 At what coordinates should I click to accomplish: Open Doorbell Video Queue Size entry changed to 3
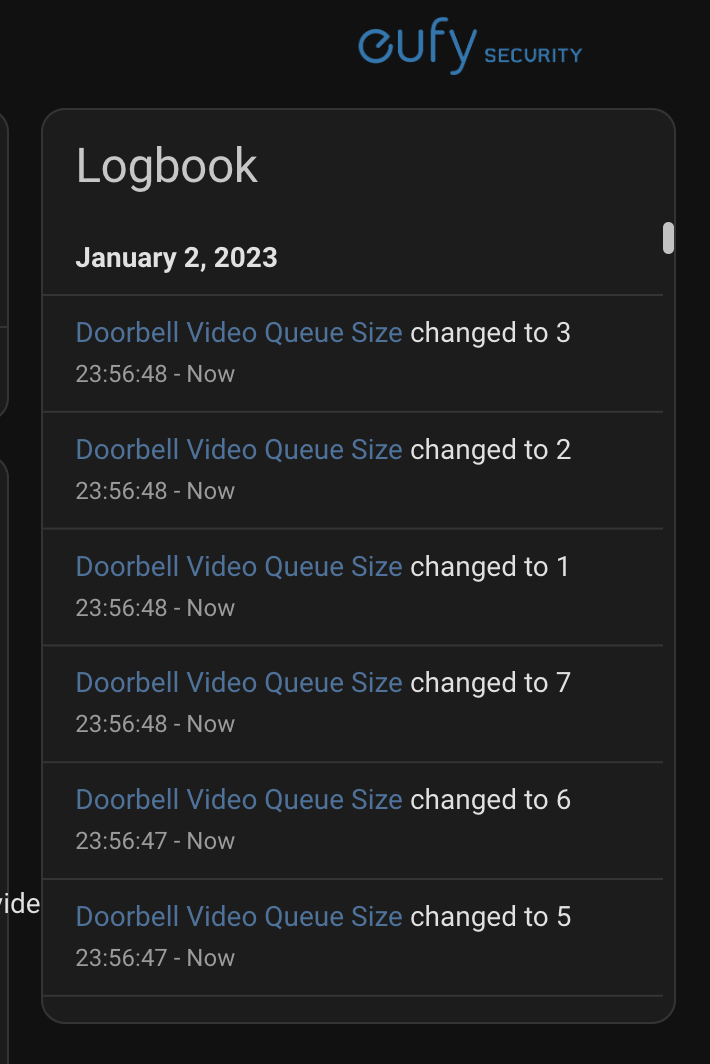(239, 333)
